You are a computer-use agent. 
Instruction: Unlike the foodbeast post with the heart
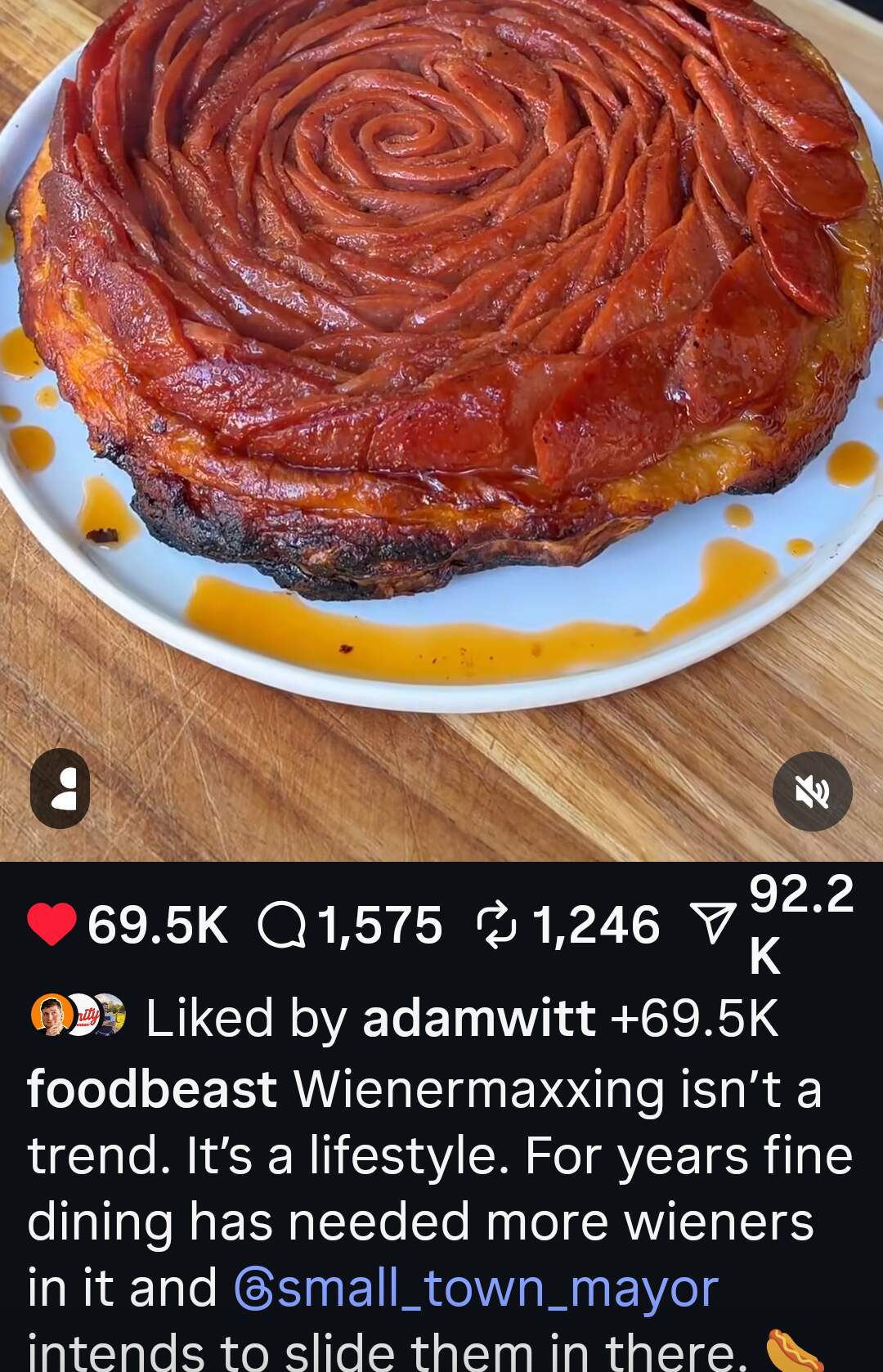[52, 925]
